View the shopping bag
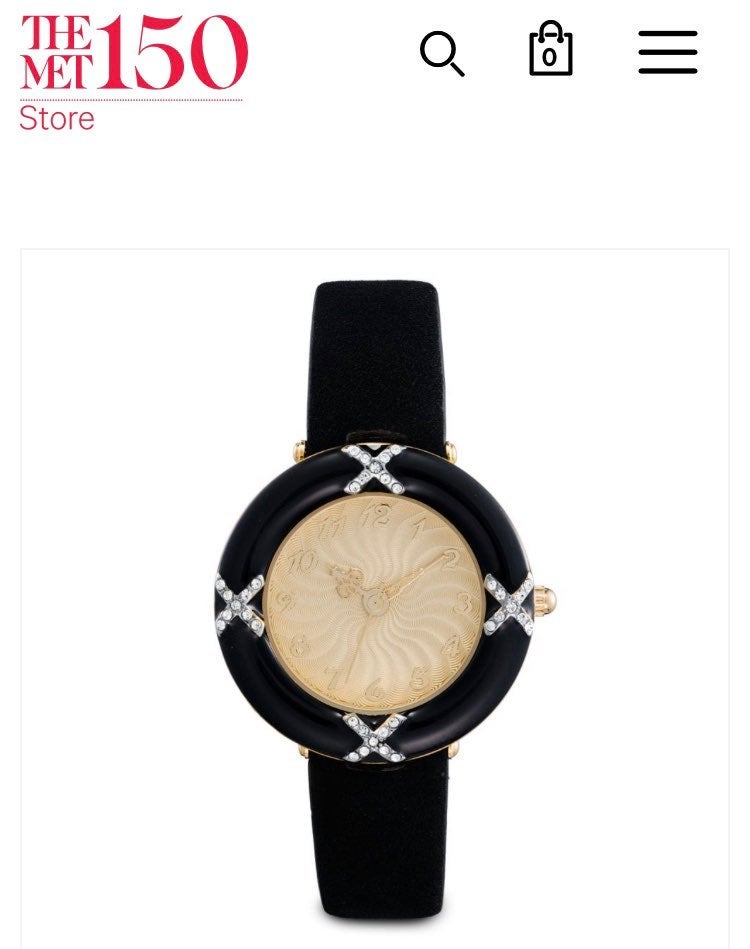This screenshot has height=949, width=750. [550, 50]
